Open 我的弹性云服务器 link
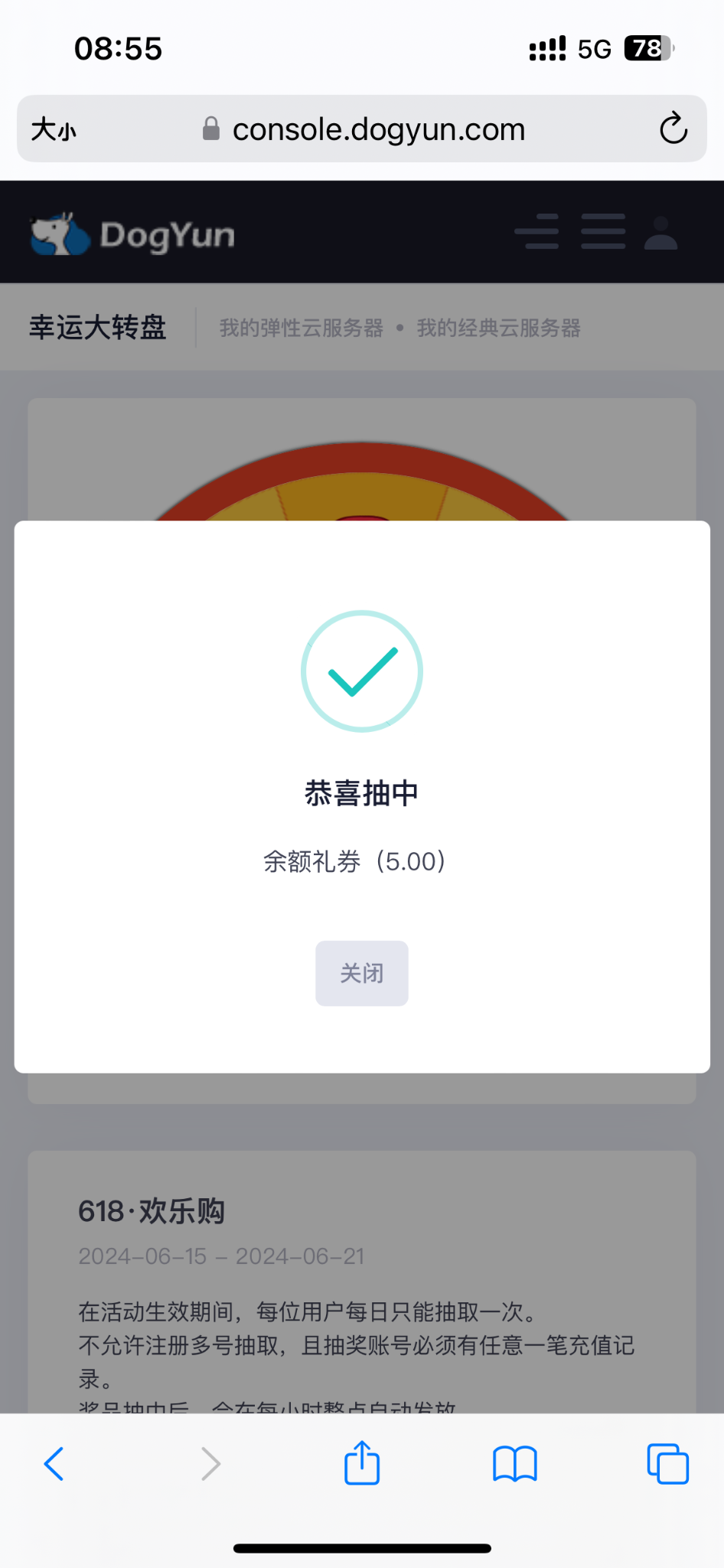 (x=301, y=328)
